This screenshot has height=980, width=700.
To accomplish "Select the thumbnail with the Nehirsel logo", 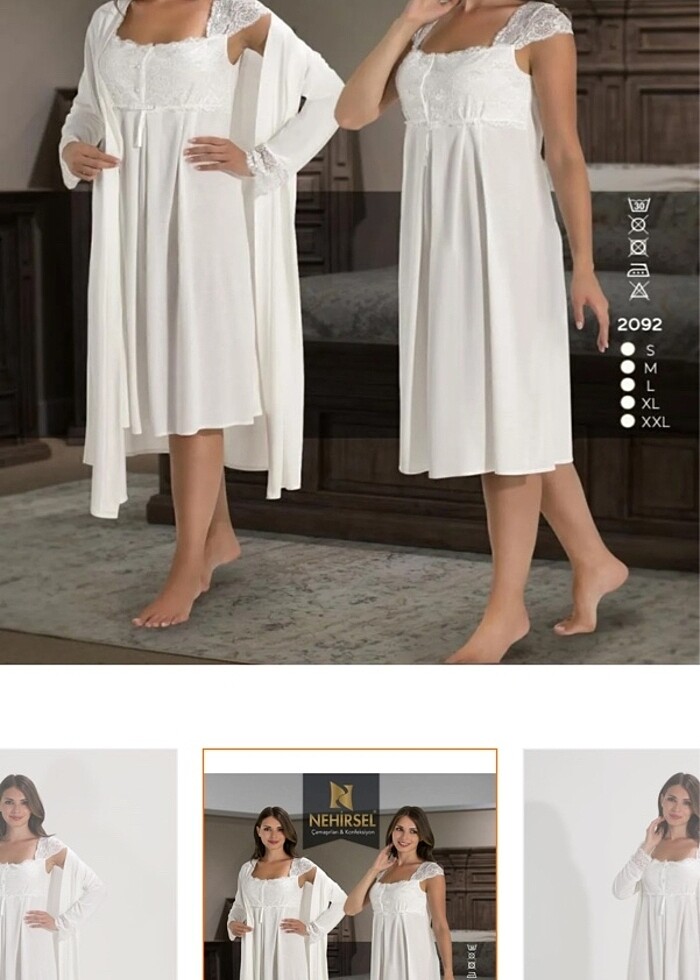I will click(x=350, y=865).
